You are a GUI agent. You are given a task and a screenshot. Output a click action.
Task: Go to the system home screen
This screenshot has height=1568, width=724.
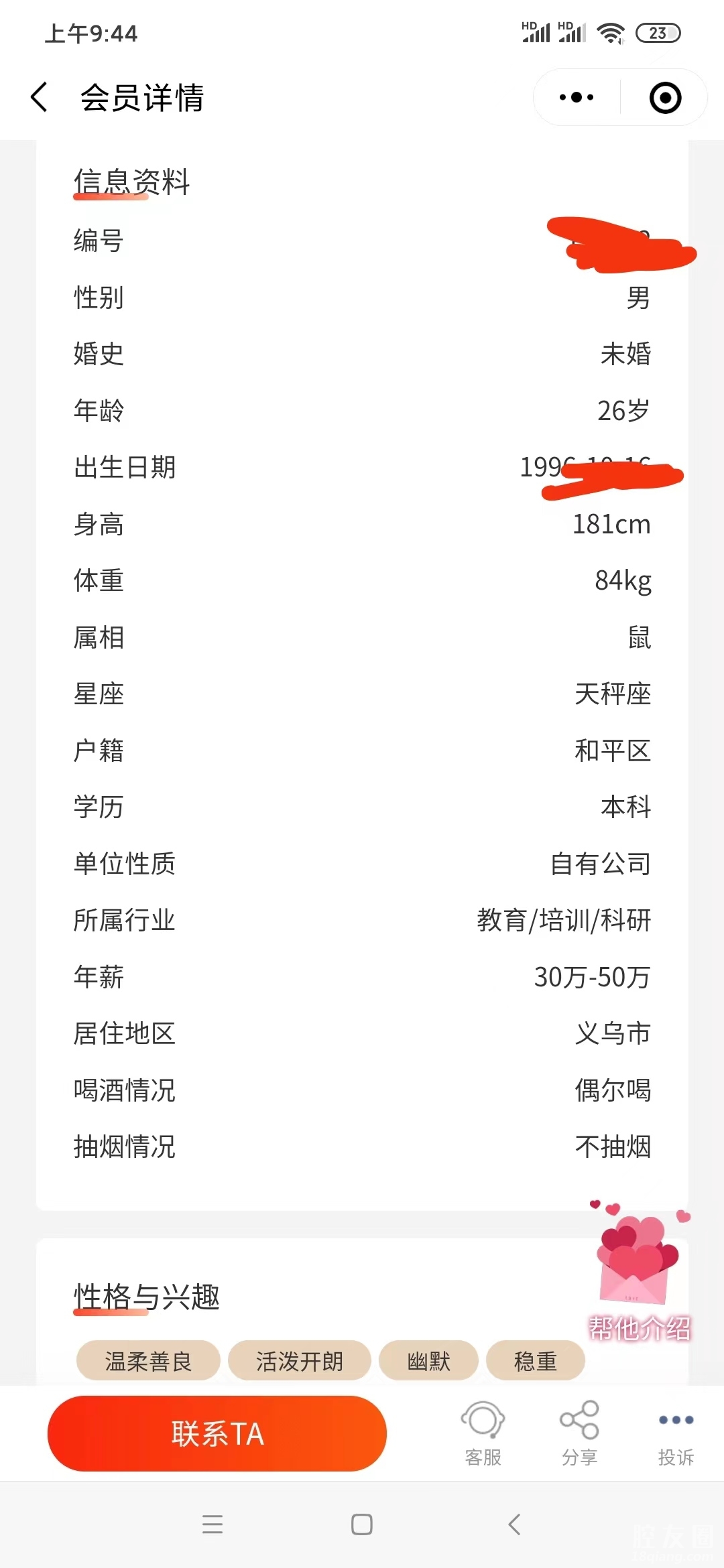(x=362, y=1524)
